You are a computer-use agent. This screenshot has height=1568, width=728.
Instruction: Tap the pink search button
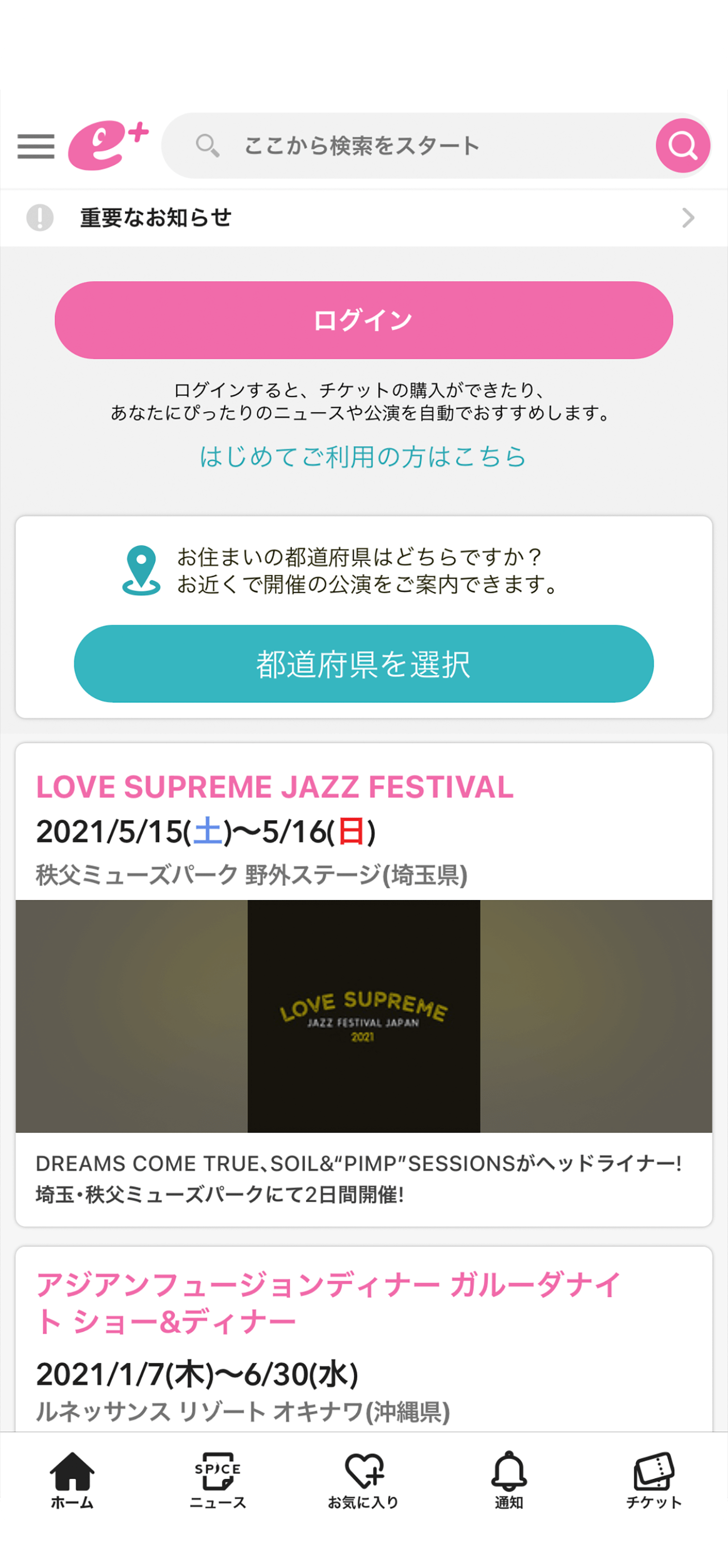[682, 146]
